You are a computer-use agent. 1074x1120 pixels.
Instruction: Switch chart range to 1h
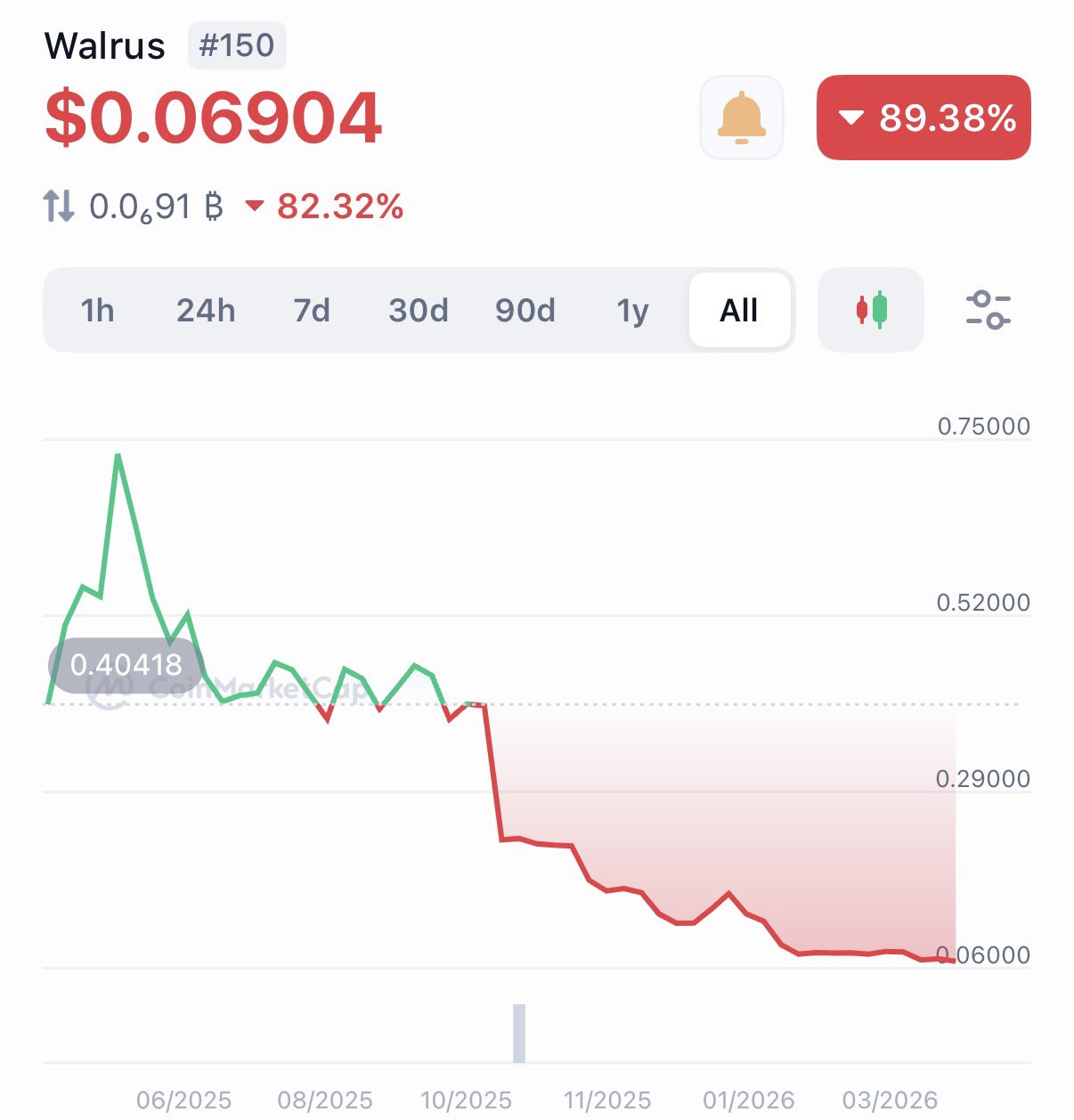pyautogui.click(x=98, y=311)
